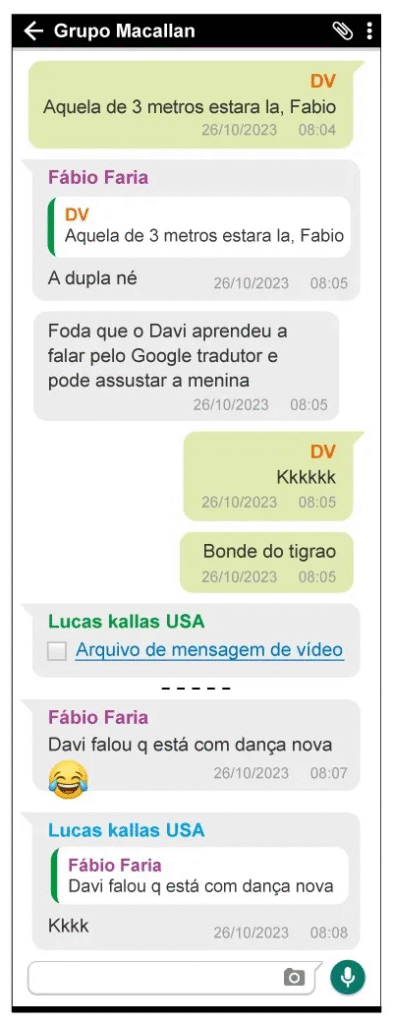
Task: Open the overflow menu
Action: (369, 31)
